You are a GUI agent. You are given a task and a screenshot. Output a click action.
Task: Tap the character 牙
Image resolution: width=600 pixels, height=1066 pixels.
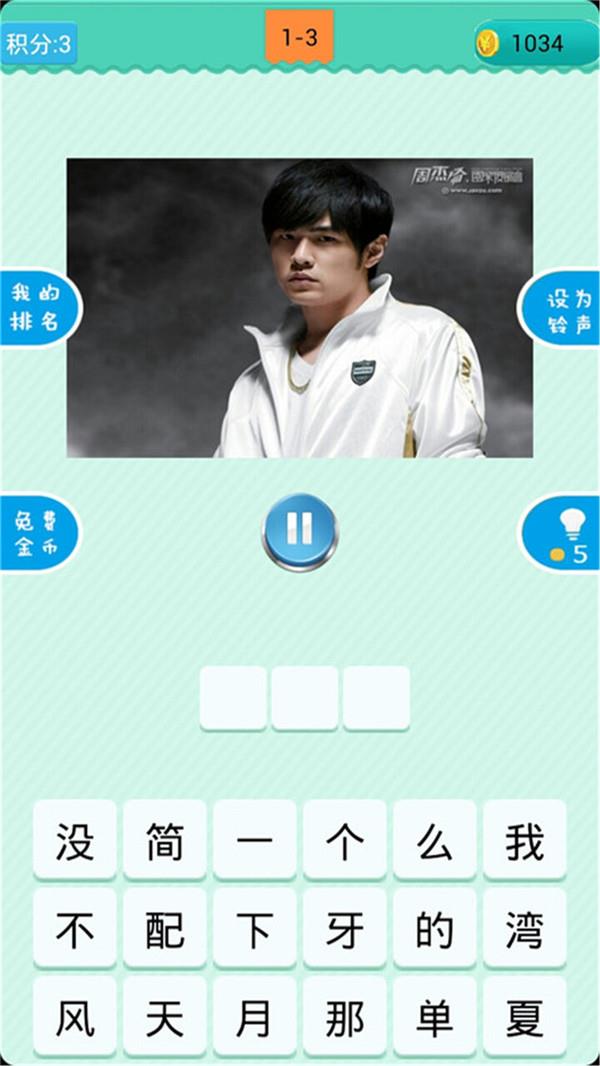[x=345, y=929]
